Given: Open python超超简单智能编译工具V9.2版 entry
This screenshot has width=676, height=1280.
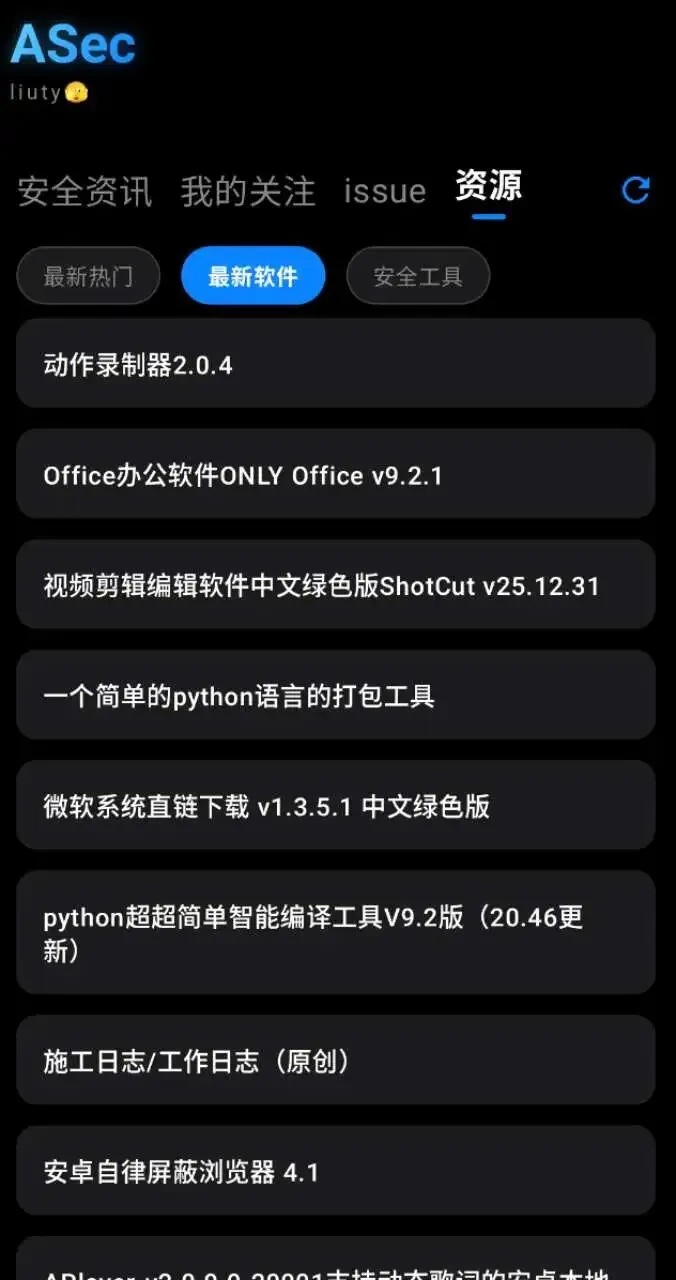Looking at the screenshot, I should (x=336, y=932).
